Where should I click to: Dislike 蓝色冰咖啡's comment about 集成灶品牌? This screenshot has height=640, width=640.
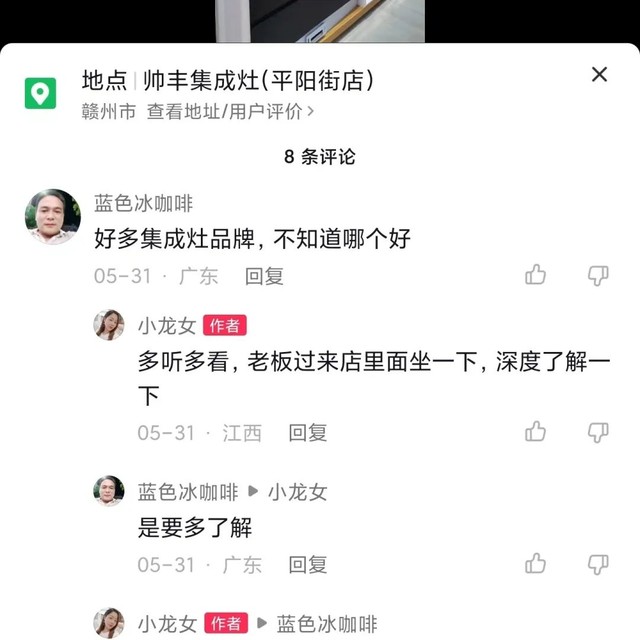click(598, 275)
